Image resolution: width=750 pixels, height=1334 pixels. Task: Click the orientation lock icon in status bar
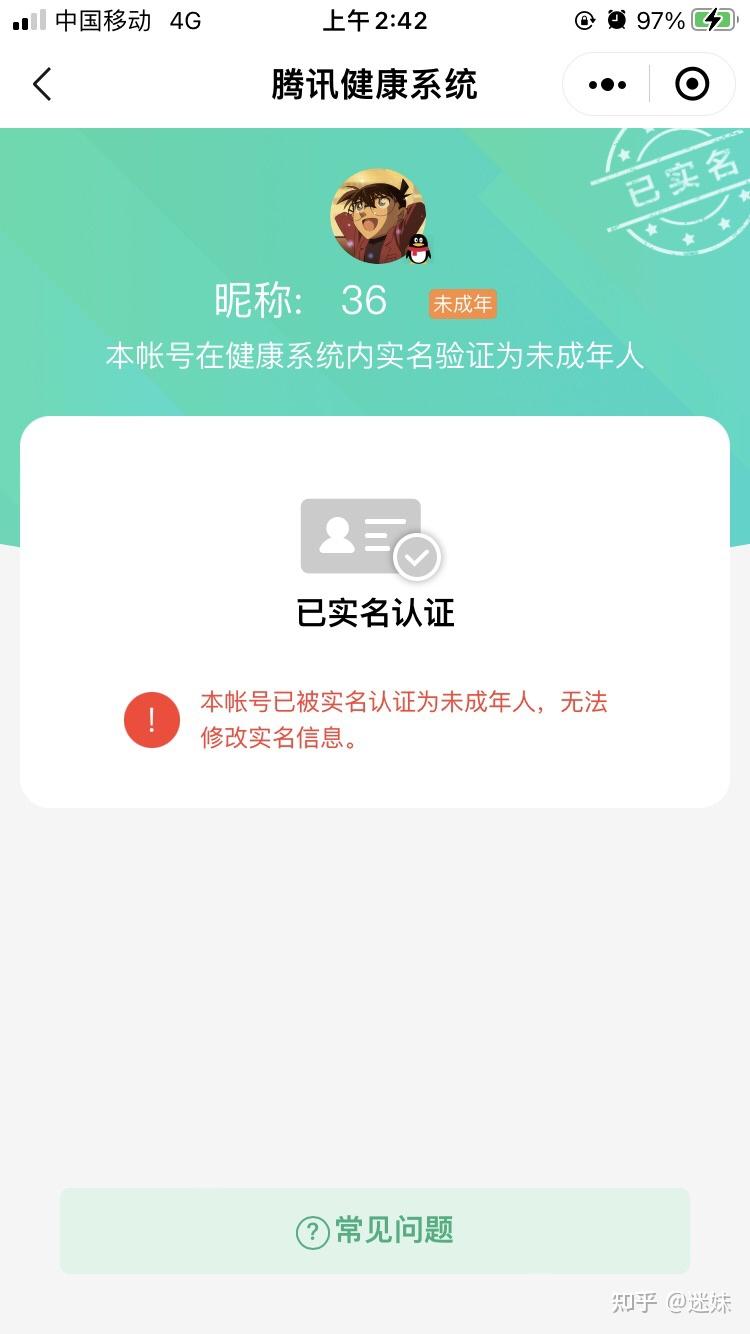click(x=584, y=19)
